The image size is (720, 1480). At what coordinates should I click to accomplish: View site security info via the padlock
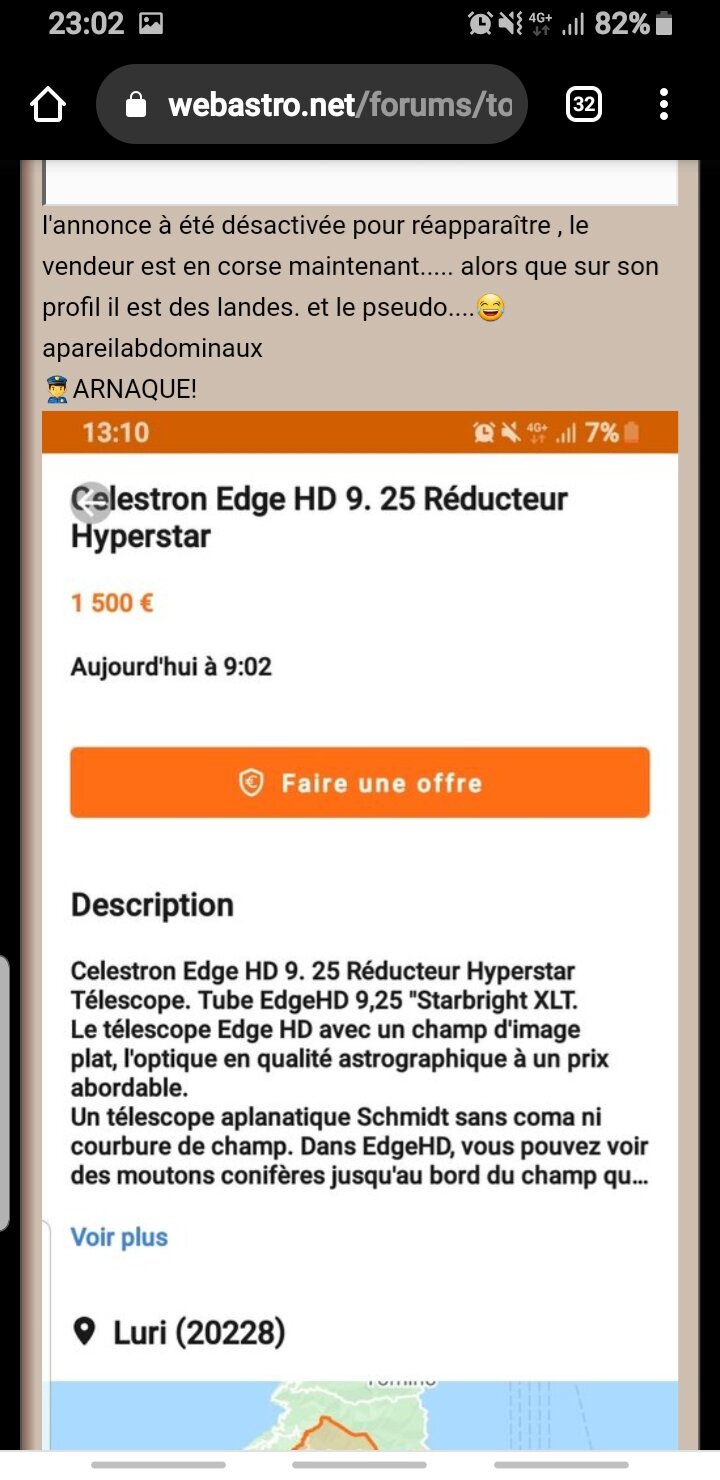click(136, 105)
